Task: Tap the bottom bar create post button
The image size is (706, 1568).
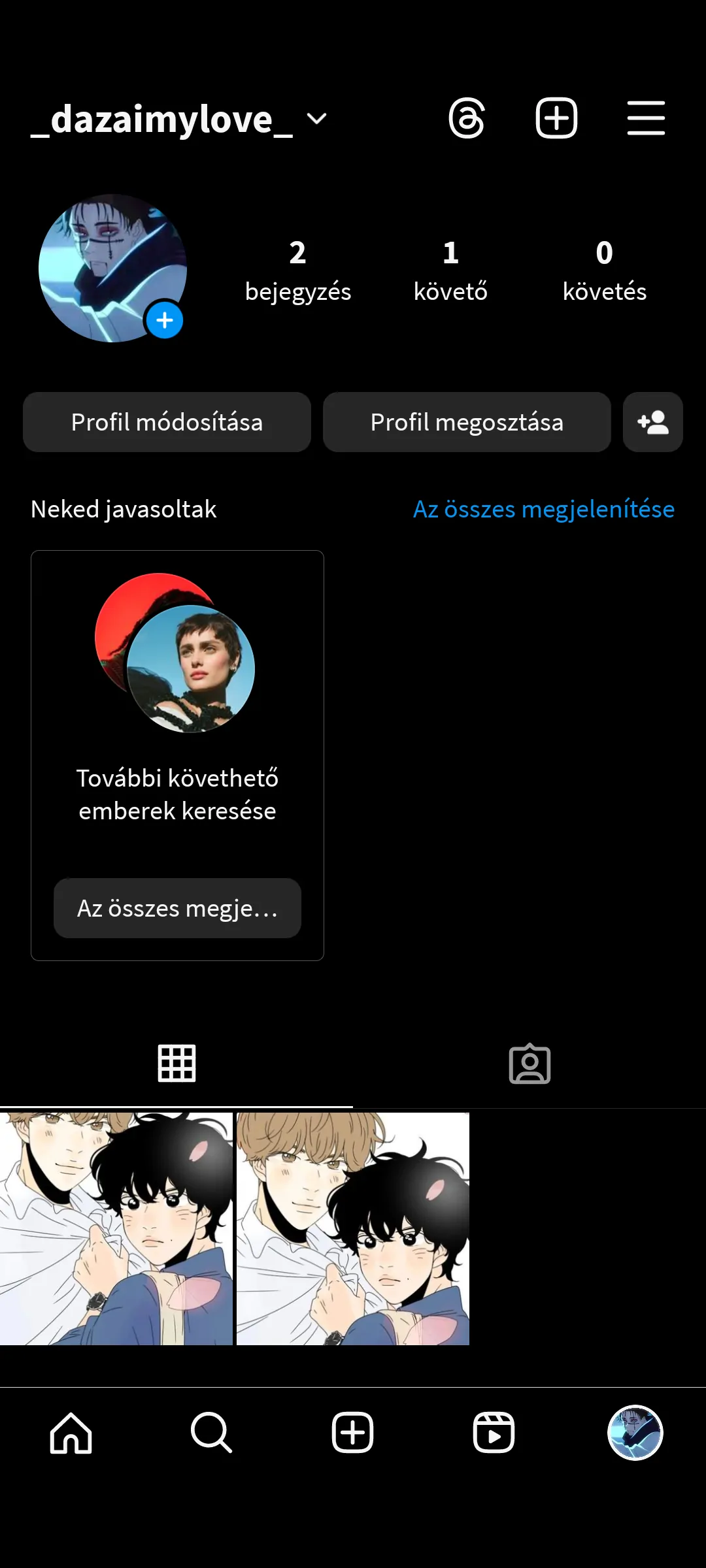Action: pos(352,1432)
